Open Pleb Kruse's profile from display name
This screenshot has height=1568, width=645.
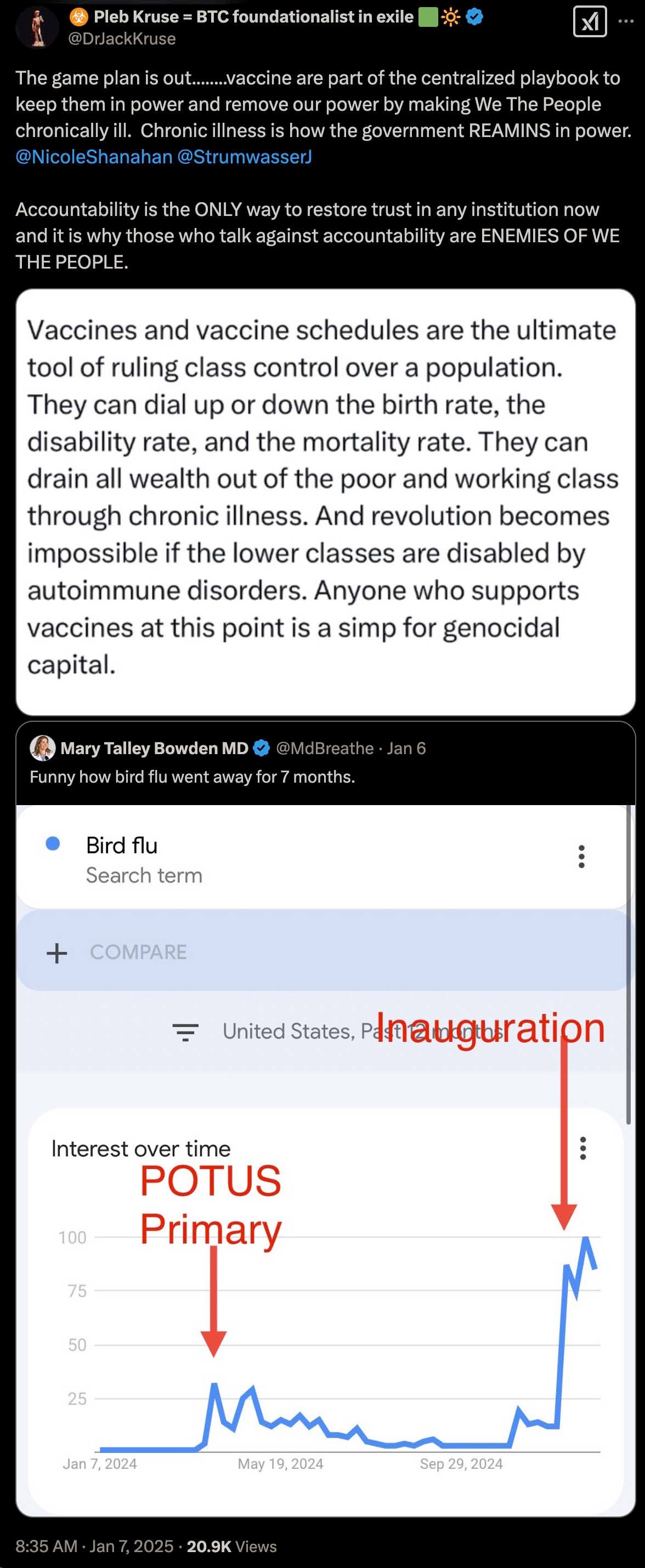click(x=253, y=17)
